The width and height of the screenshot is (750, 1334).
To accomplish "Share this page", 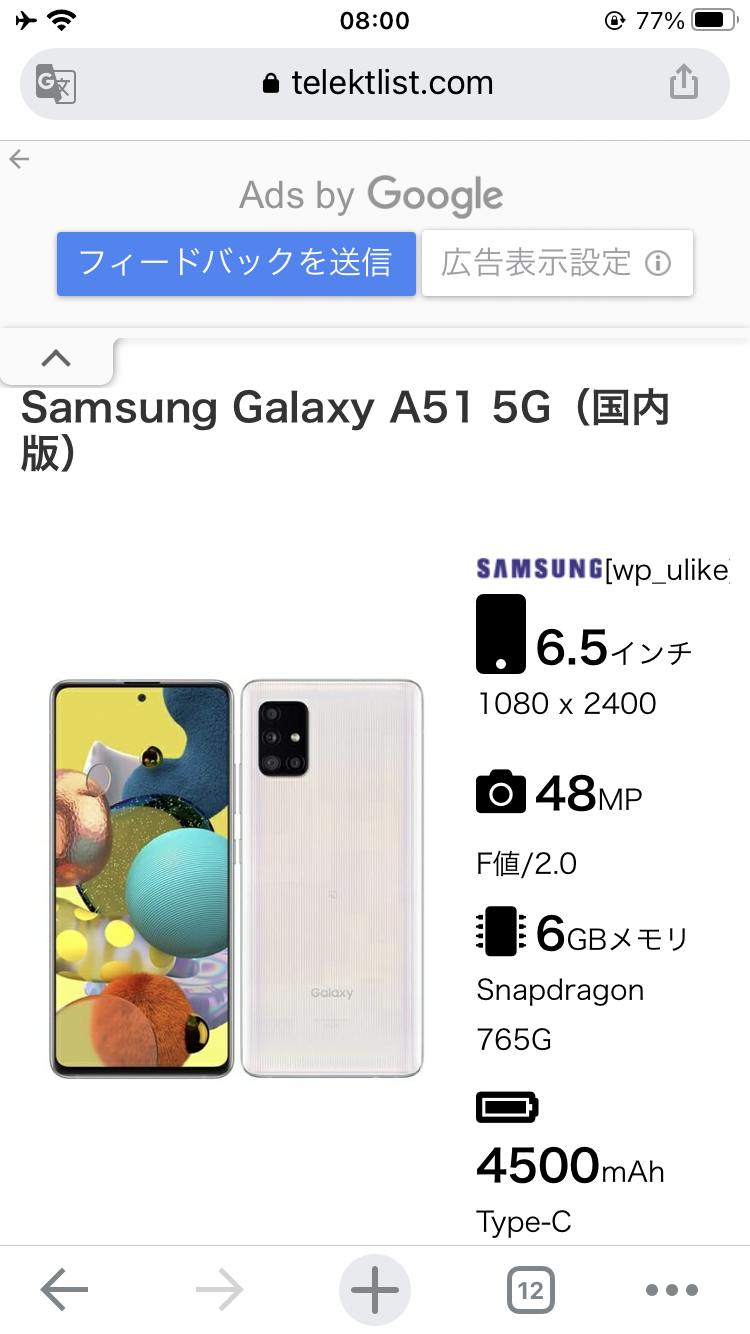I will point(683,83).
